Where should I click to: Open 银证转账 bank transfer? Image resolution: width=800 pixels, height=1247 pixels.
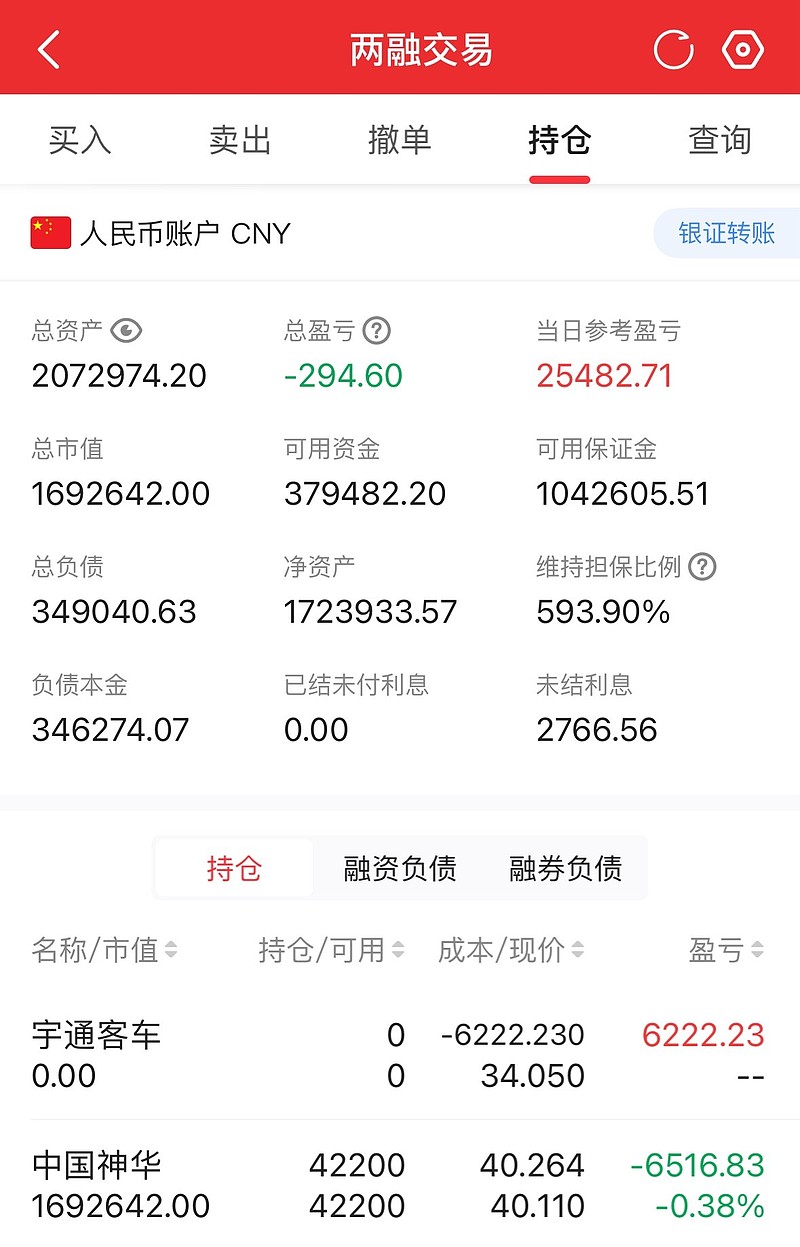tap(724, 233)
